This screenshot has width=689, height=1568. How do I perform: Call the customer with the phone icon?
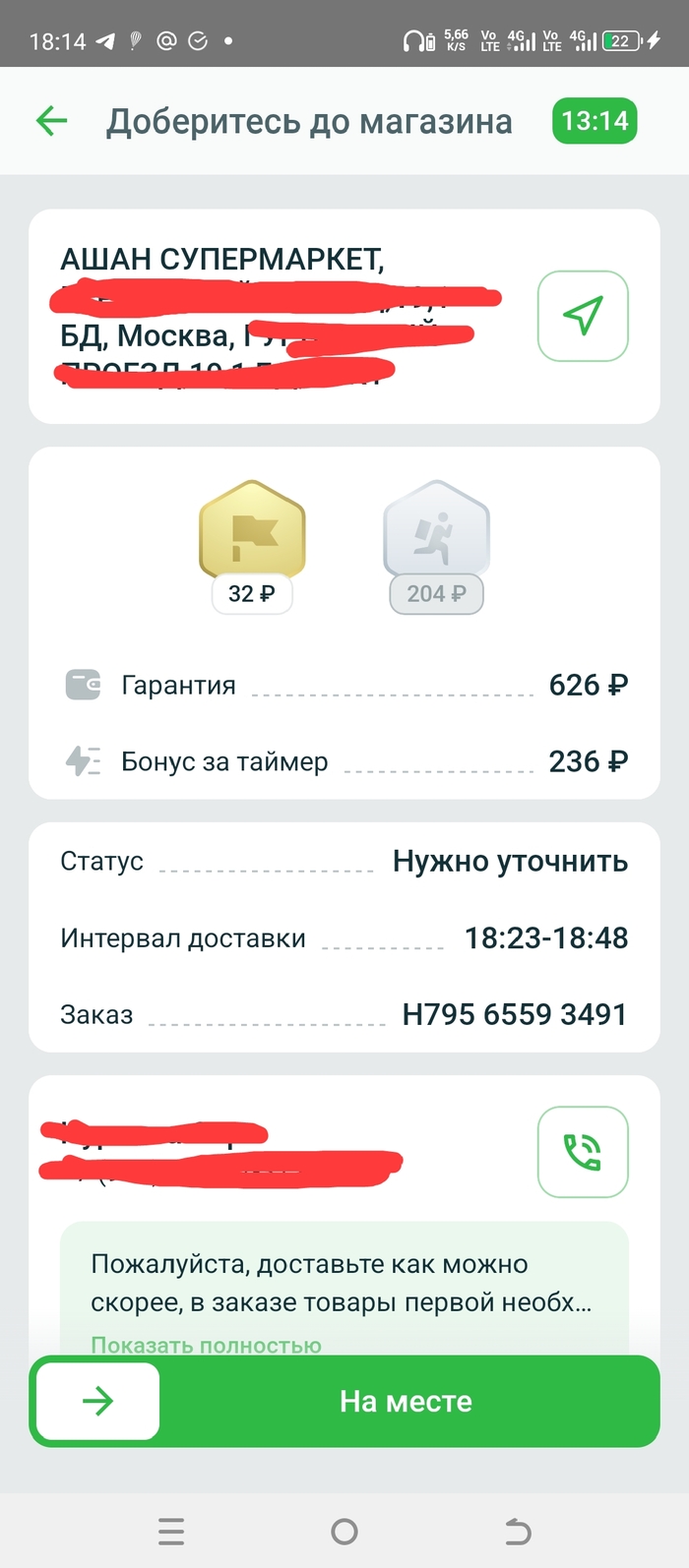click(x=583, y=1152)
